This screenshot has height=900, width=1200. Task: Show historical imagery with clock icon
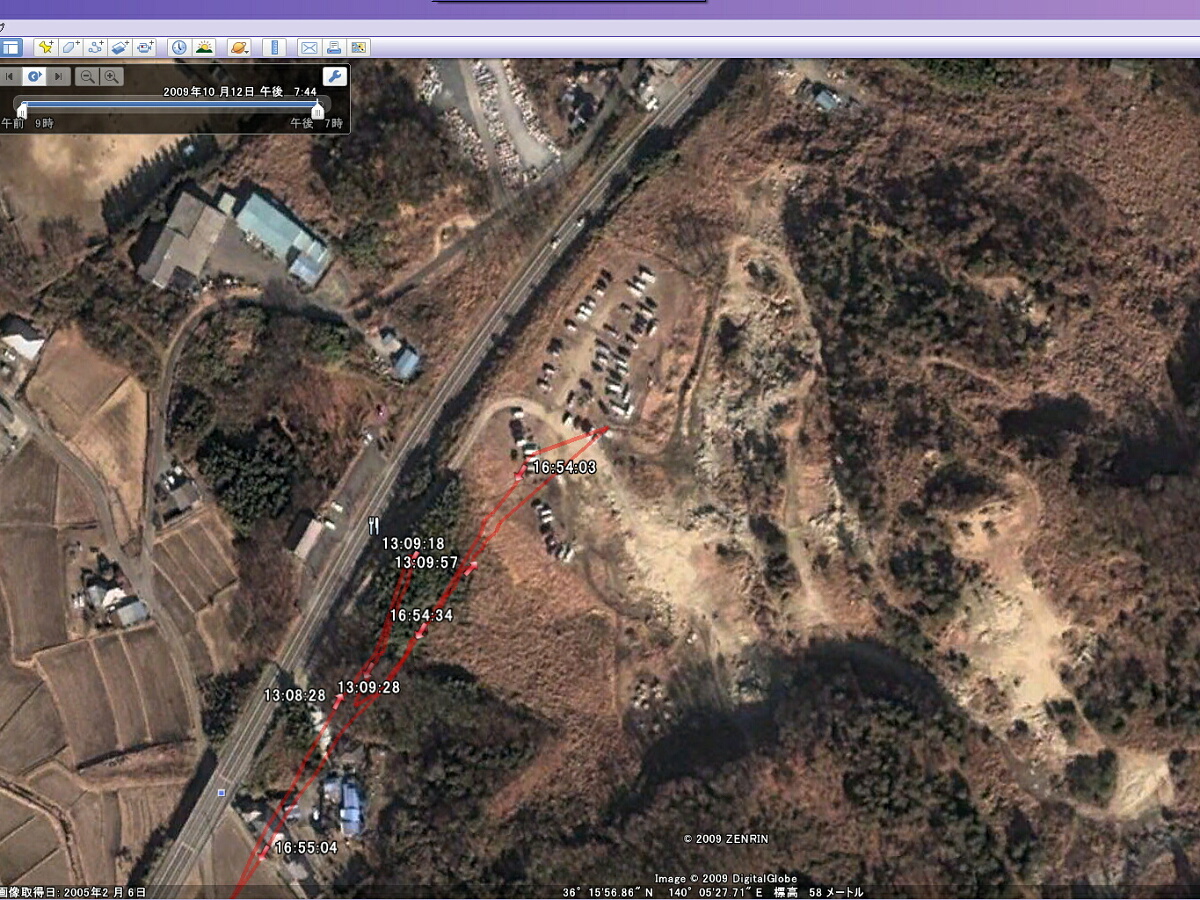pyautogui.click(x=179, y=47)
